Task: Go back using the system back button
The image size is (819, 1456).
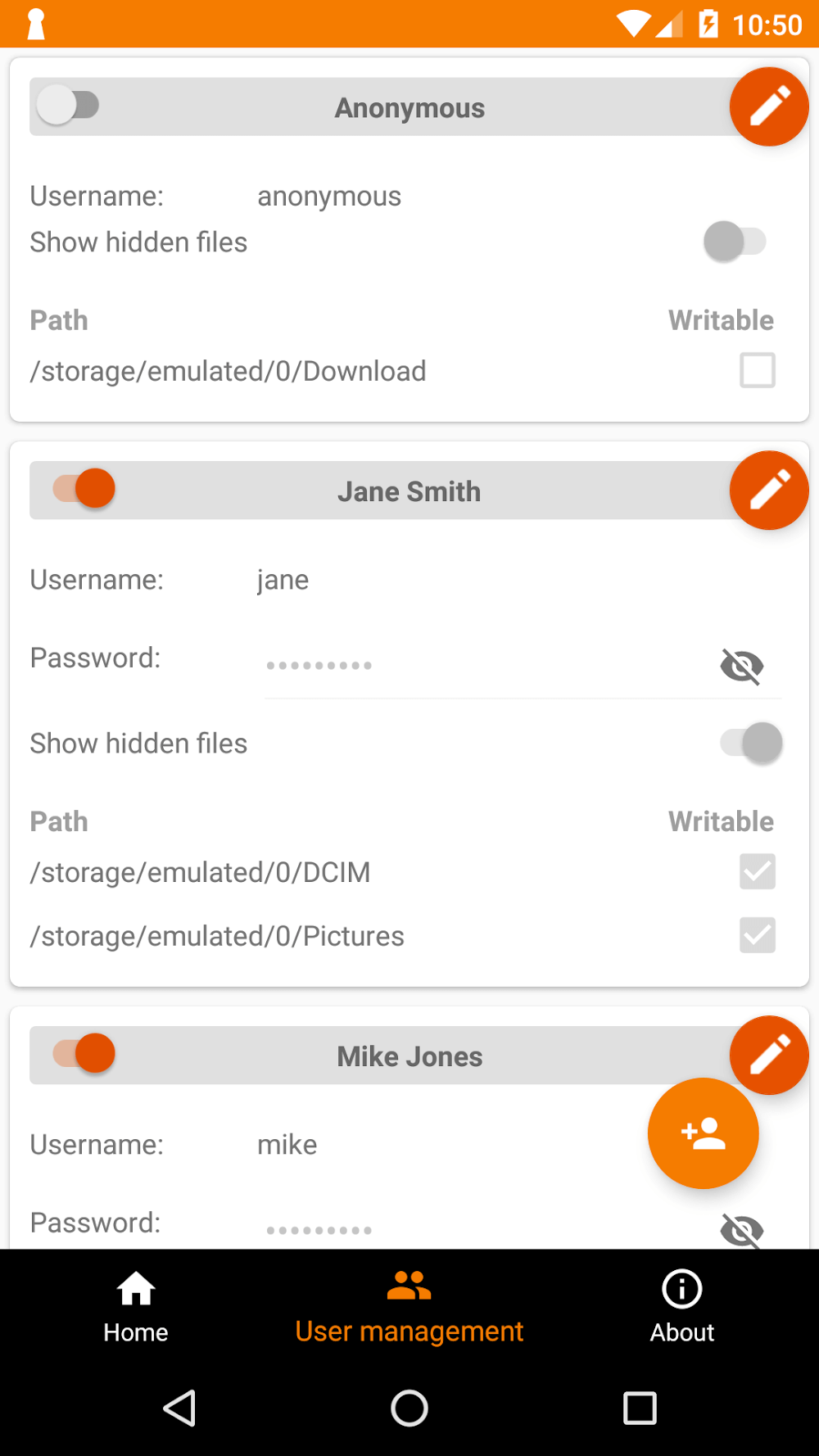Action: [x=179, y=1409]
